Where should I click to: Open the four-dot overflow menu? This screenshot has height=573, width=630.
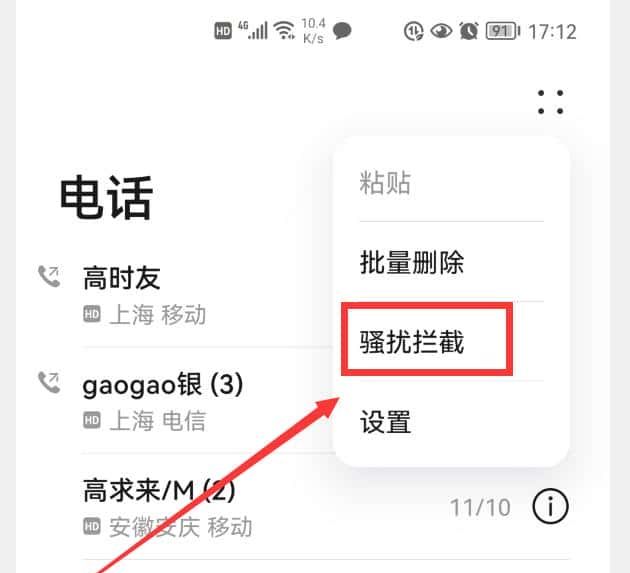[x=550, y=102]
